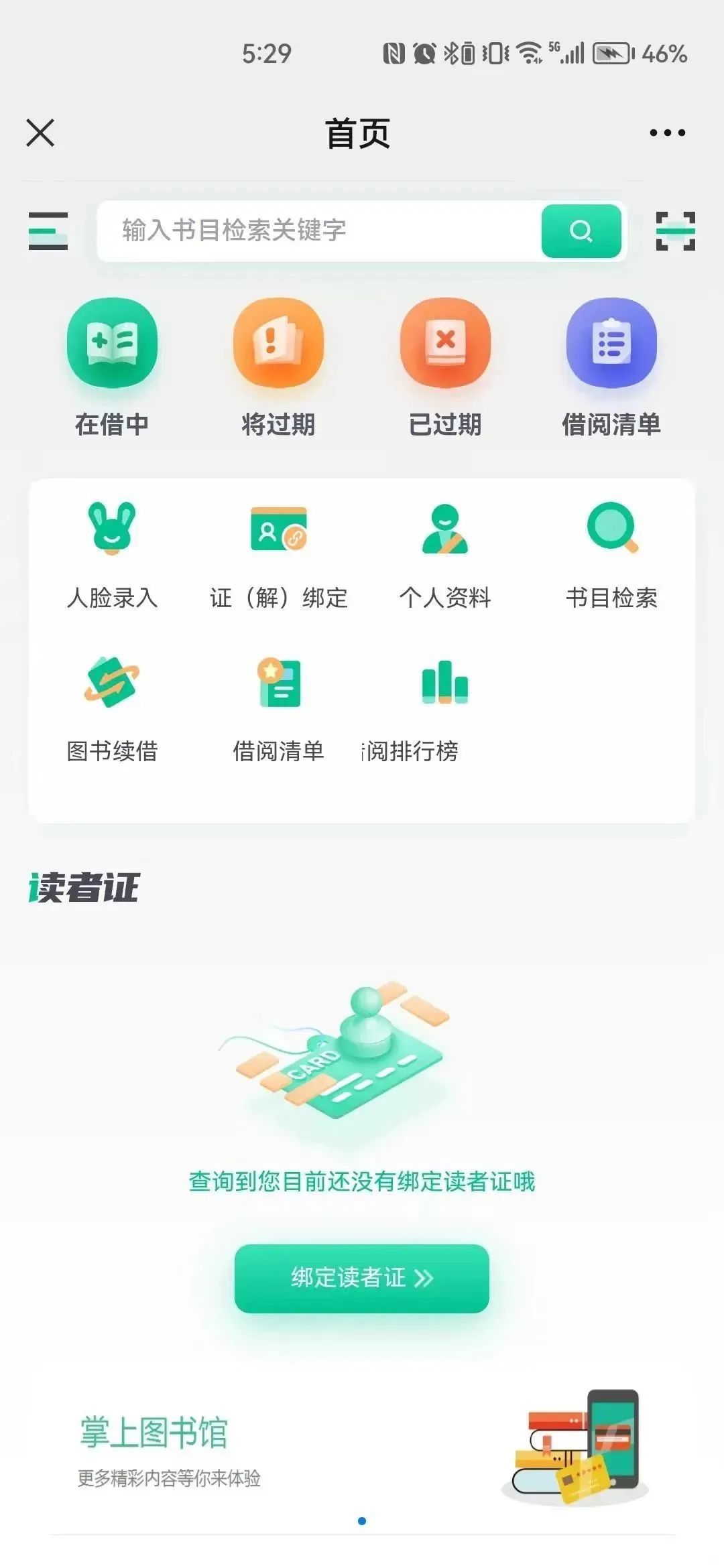Open 将过期 expiring soon list
The image size is (724, 1568).
[x=278, y=367]
